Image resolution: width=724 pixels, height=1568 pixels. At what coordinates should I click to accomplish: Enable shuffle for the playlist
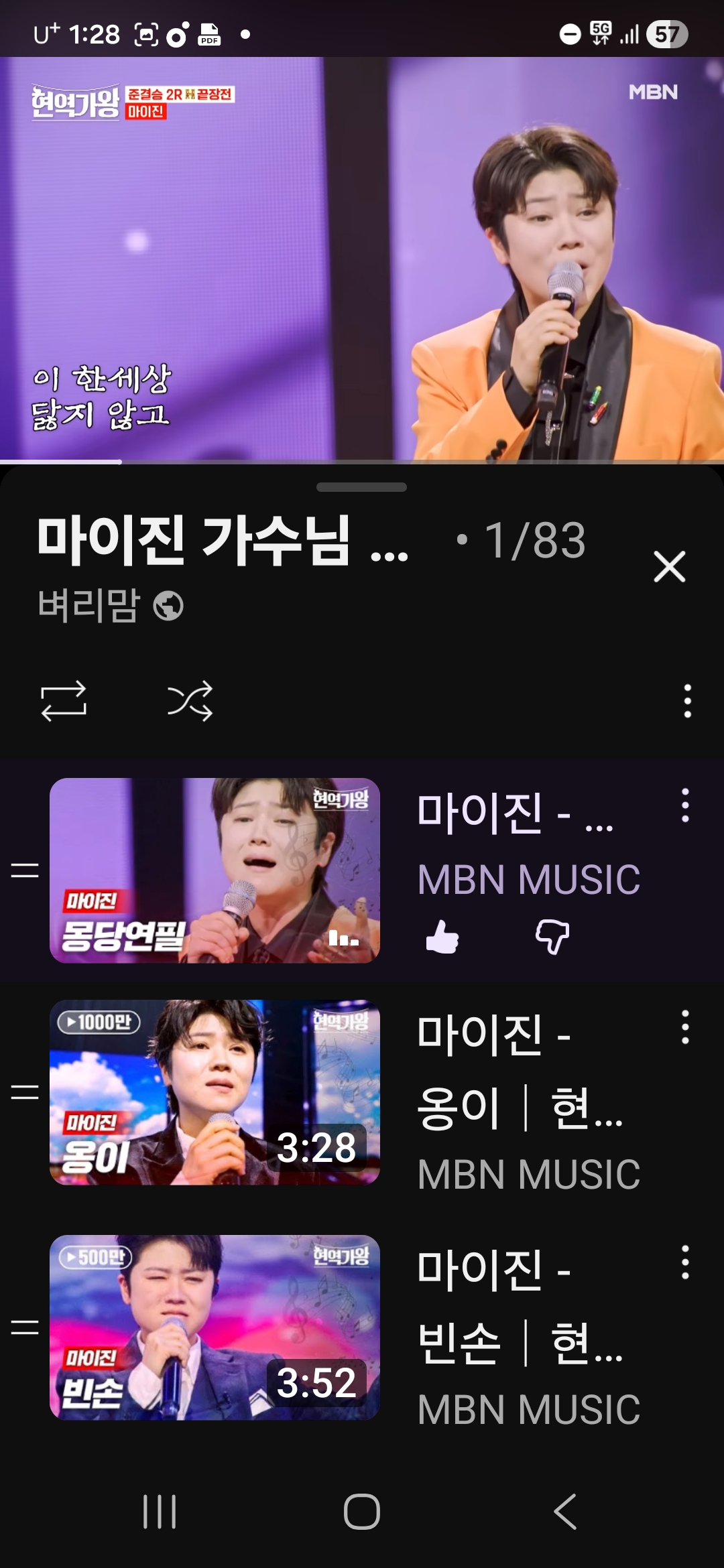tap(190, 701)
